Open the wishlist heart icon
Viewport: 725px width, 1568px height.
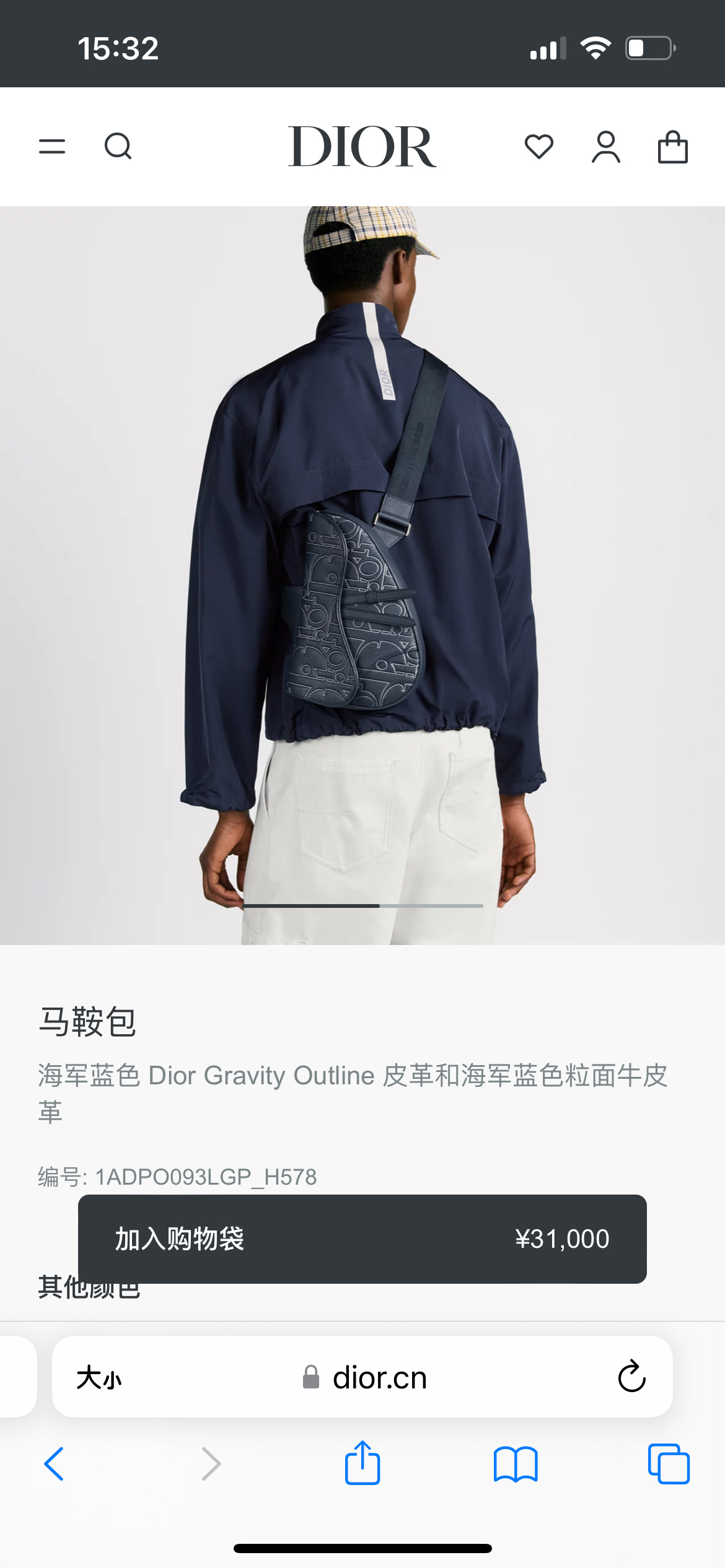tap(539, 147)
